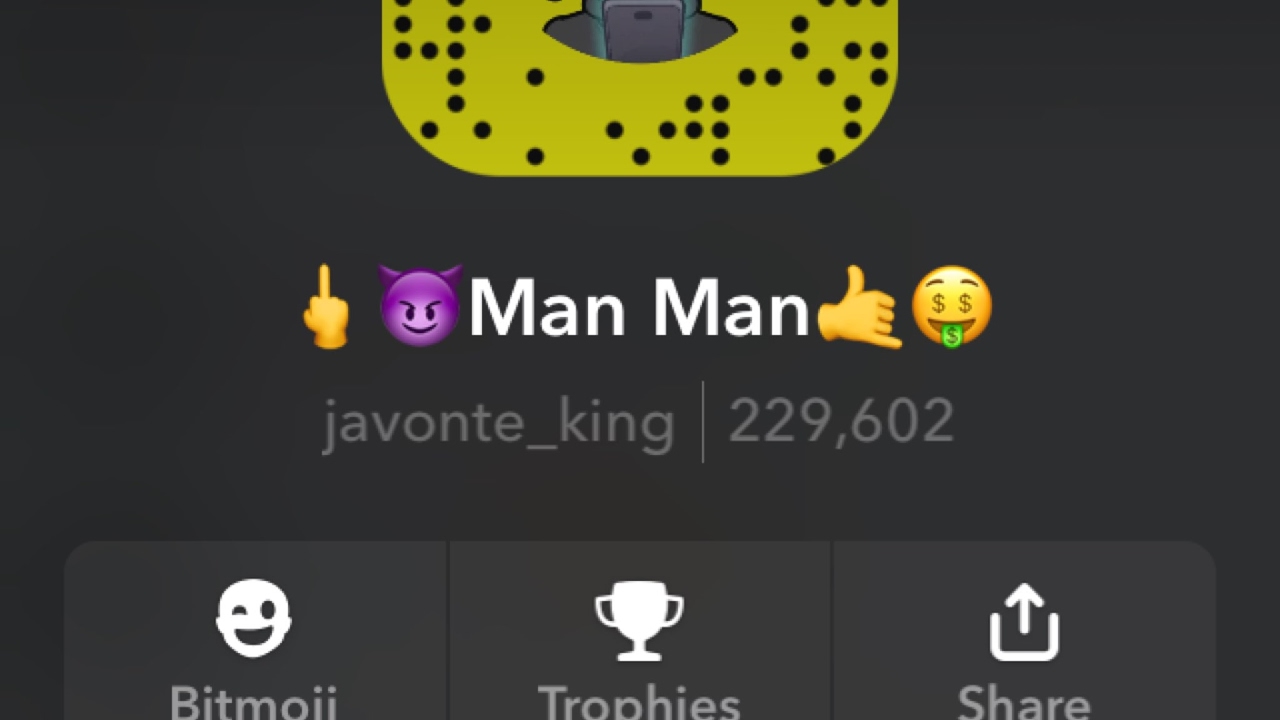Screen dimensions: 1280x720
Task: Tap the yellow Snapcode image
Action: (x=639, y=90)
